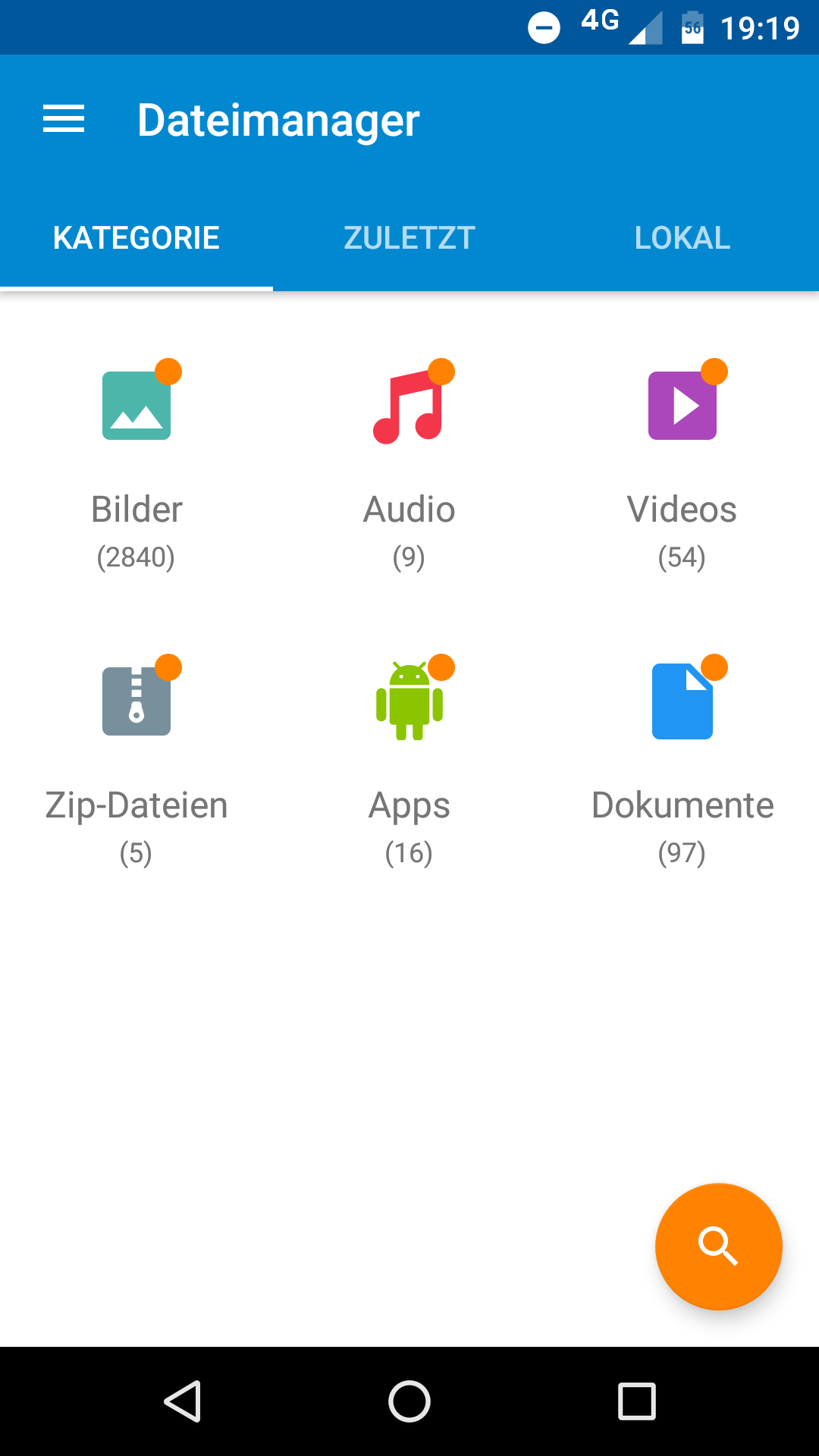Switch to the Zuletzt tab
The height and width of the screenshot is (1456, 819).
point(409,238)
